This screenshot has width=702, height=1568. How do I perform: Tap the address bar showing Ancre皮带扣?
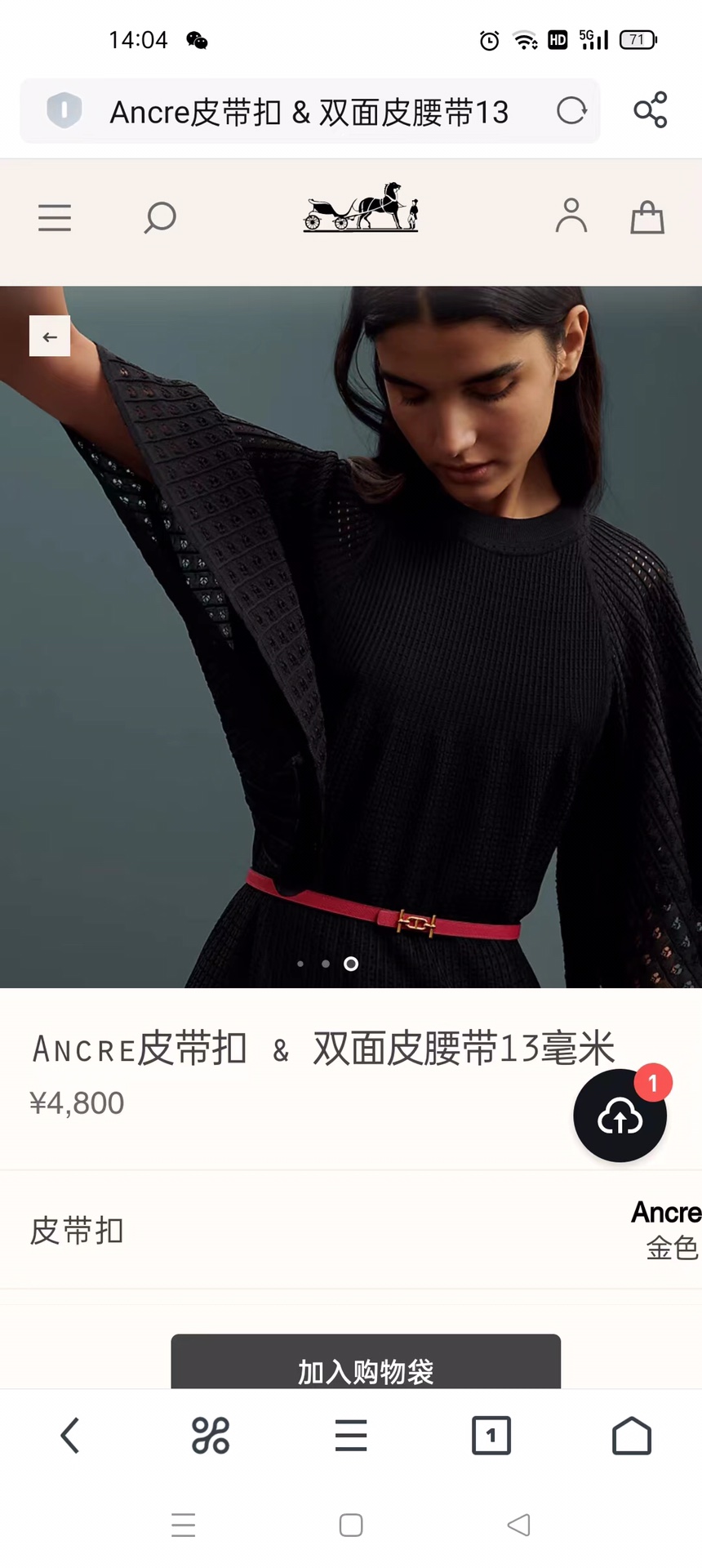(310, 111)
